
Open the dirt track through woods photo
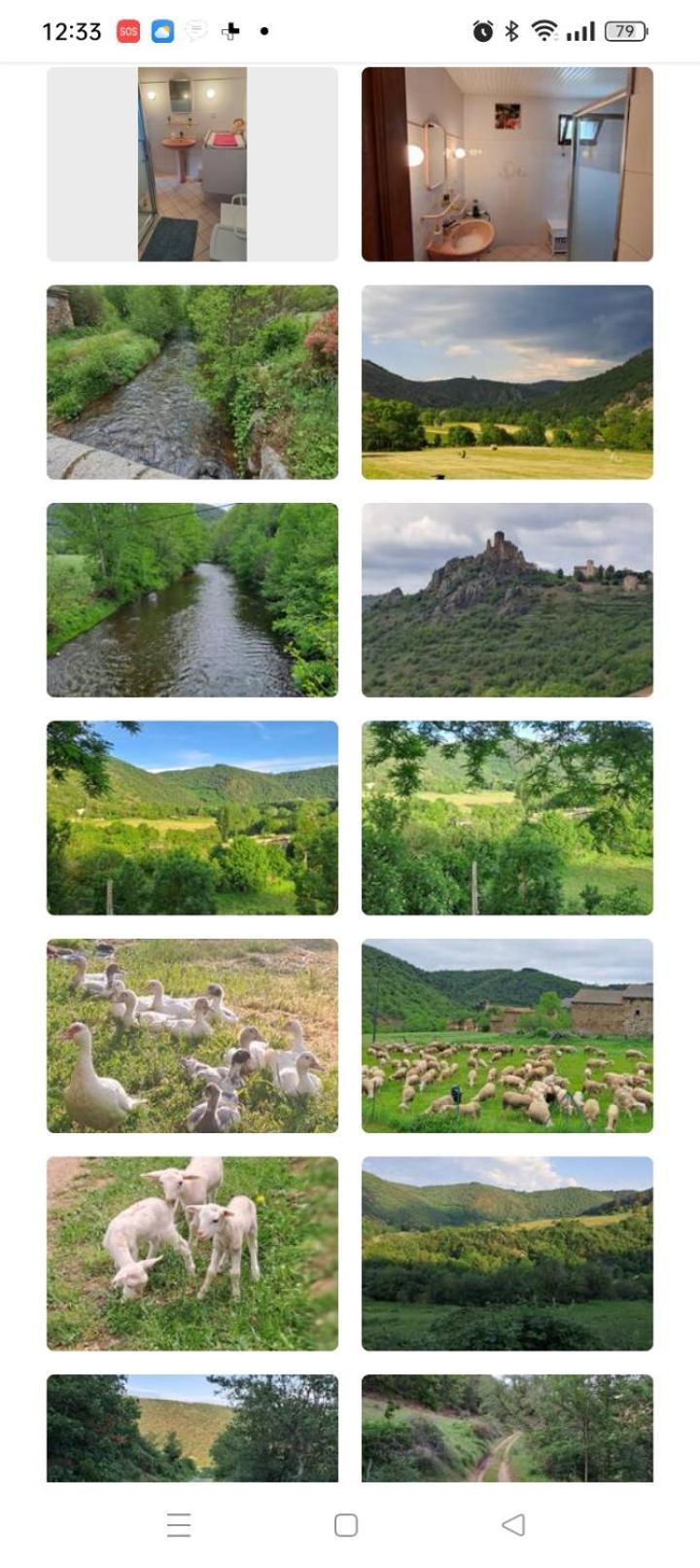507,1427
